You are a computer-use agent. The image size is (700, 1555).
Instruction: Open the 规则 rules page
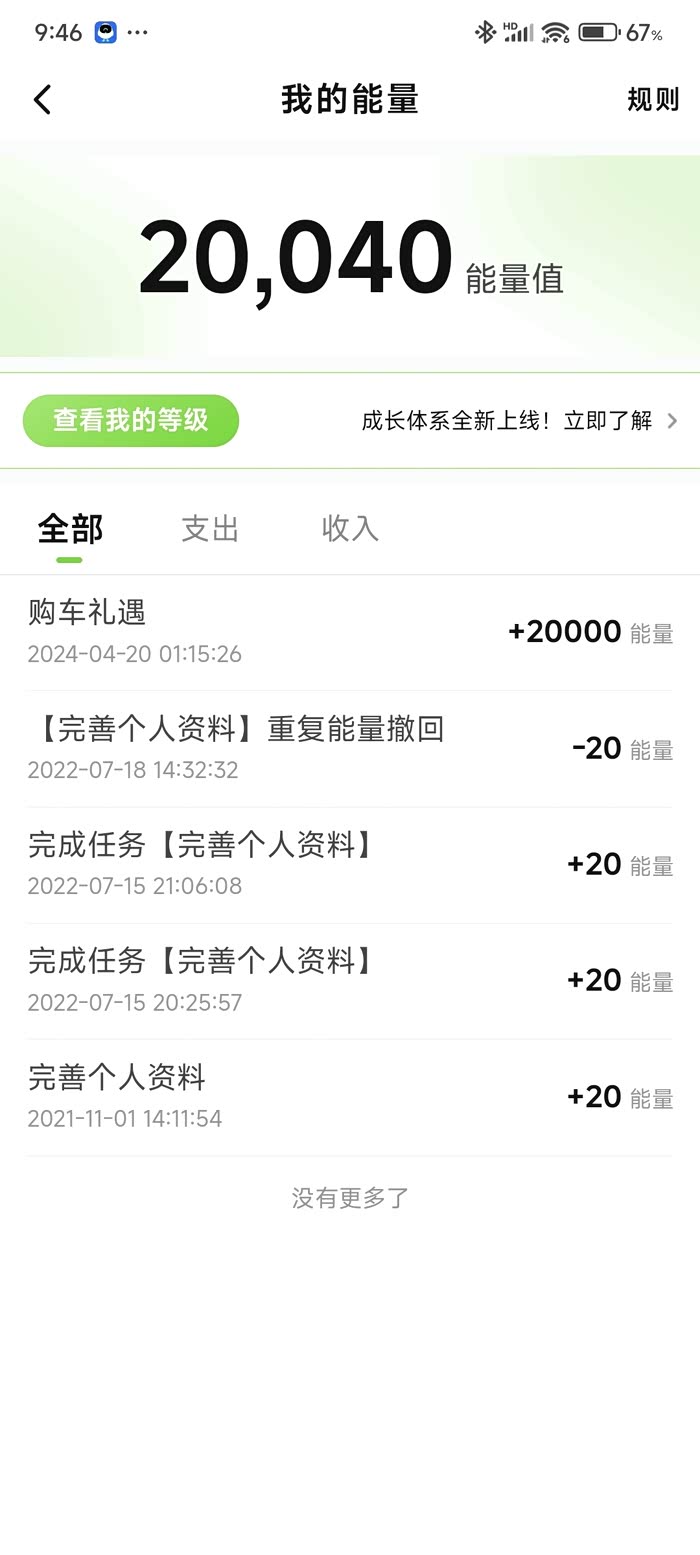tap(652, 100)
